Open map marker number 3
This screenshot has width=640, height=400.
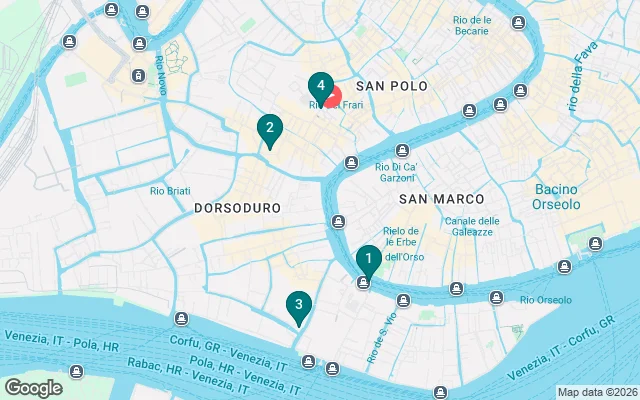[298, 306]
